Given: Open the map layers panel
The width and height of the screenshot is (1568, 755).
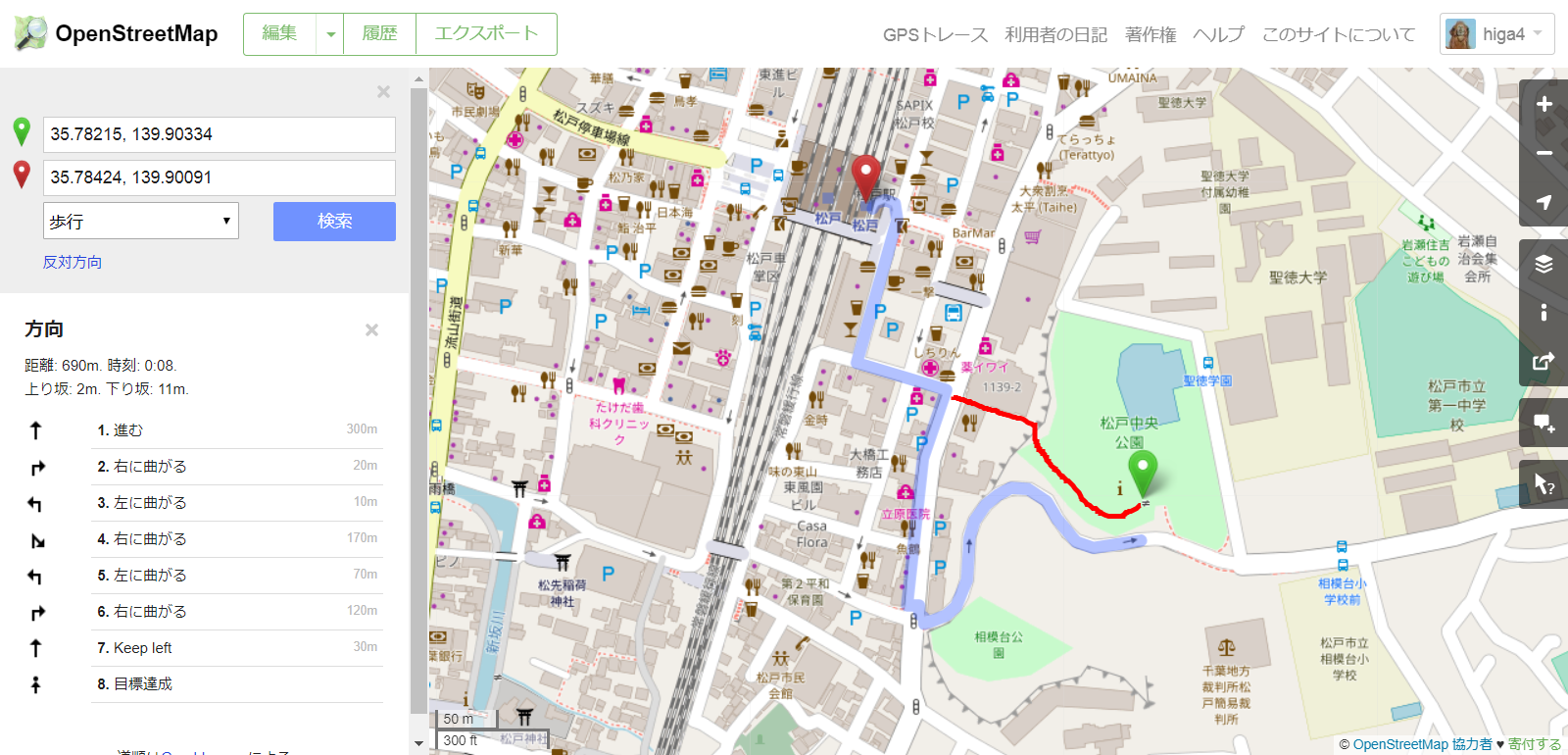Looking at the screenshot, I should (x=1543, y=264).
